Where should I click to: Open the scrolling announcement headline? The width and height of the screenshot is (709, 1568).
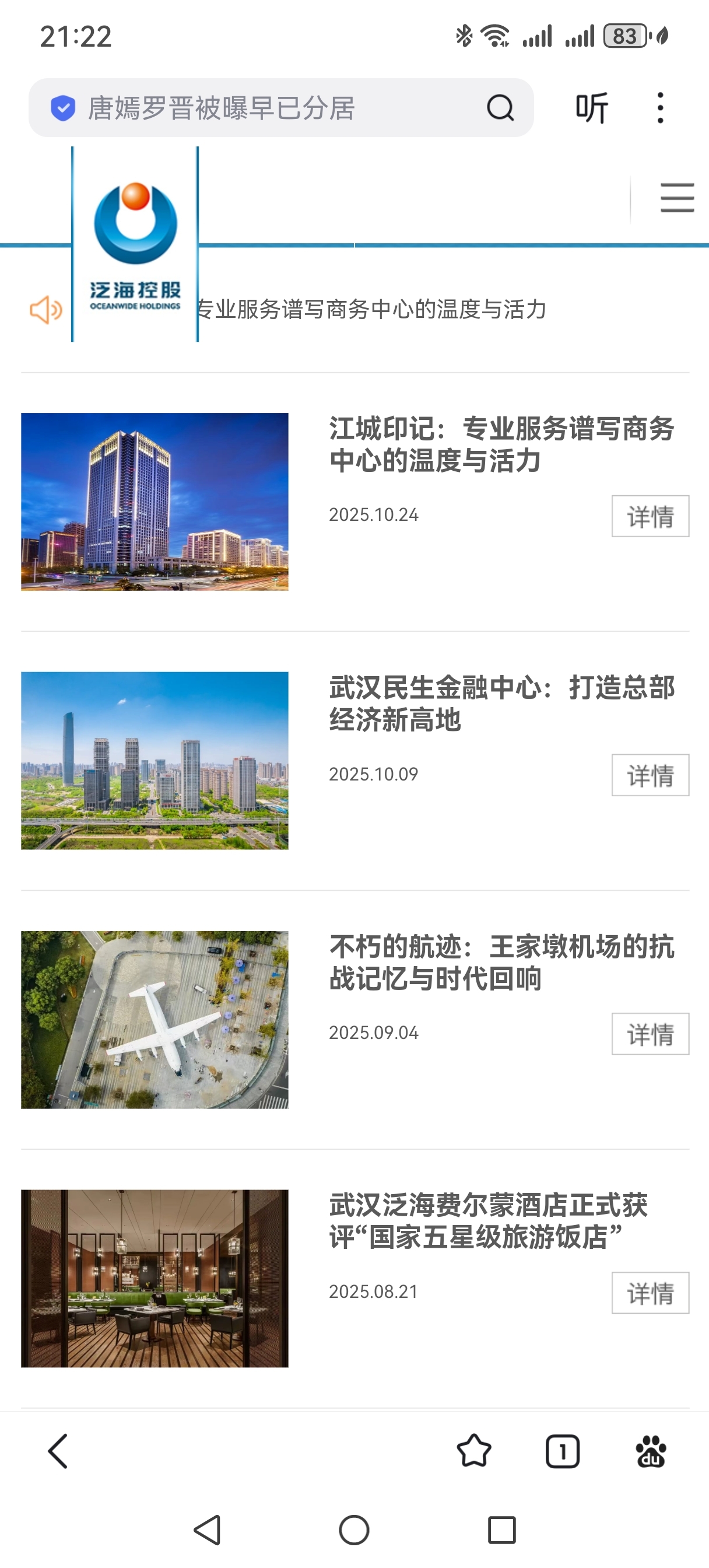tap(371, 309)
